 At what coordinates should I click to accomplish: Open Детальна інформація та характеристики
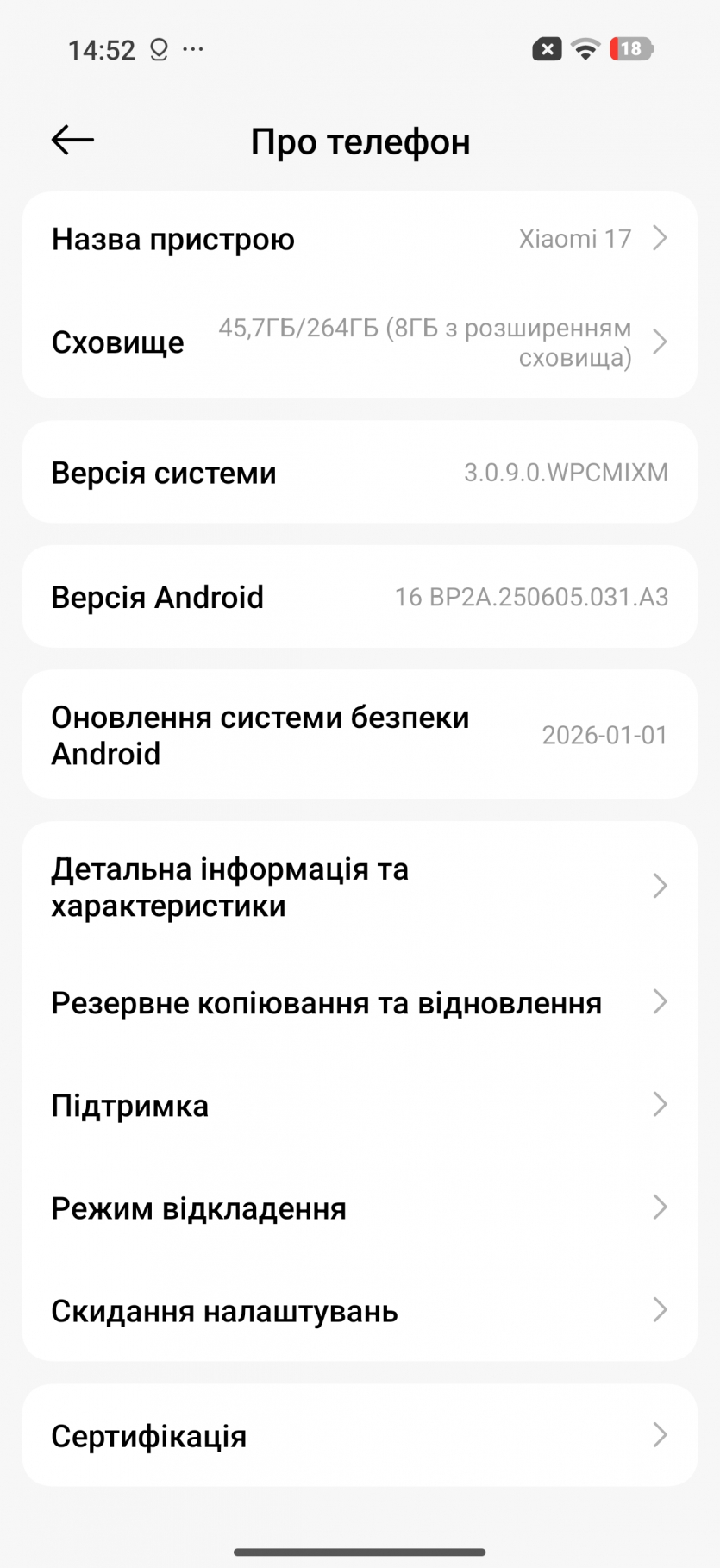pos(360,887)
